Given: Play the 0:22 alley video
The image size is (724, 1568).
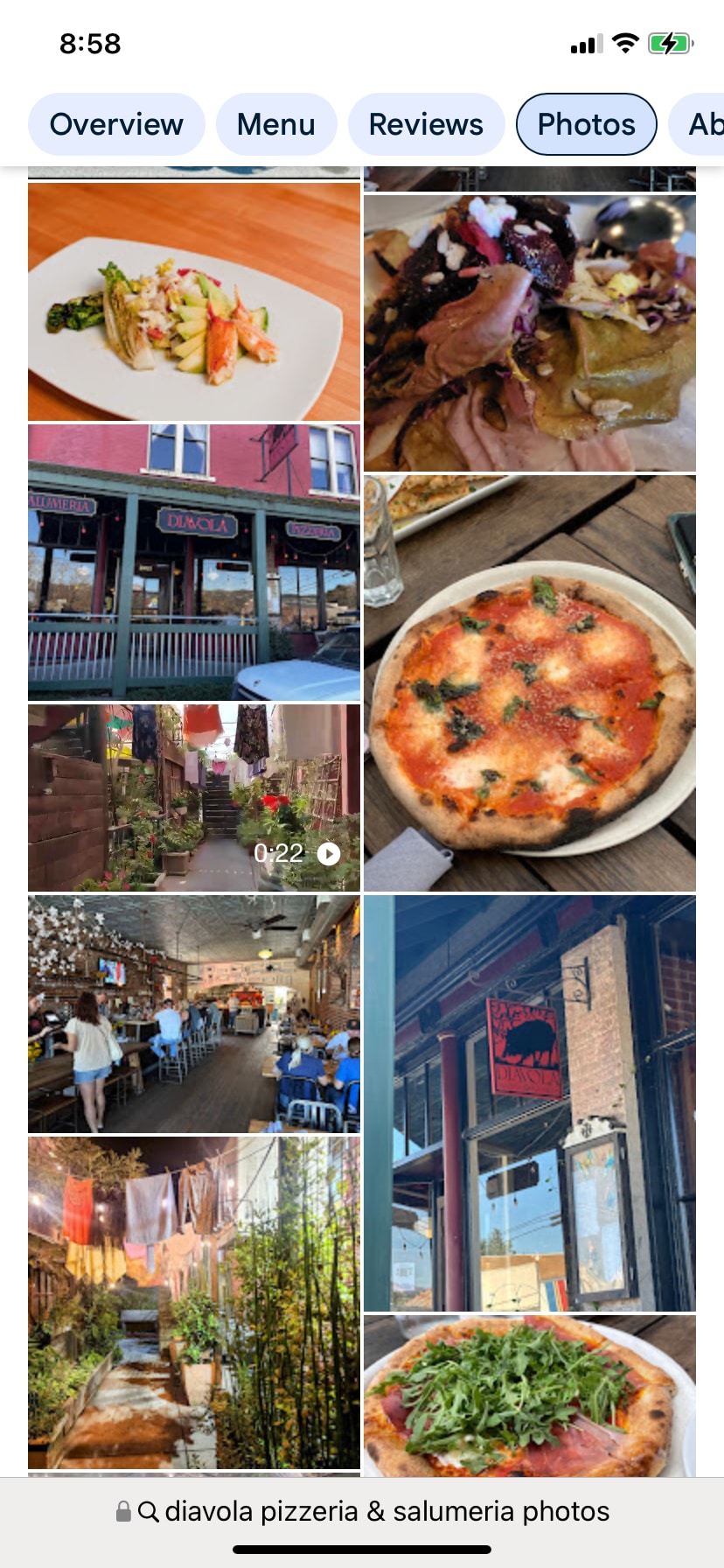Looking at the screenshot, I should 194,798.
